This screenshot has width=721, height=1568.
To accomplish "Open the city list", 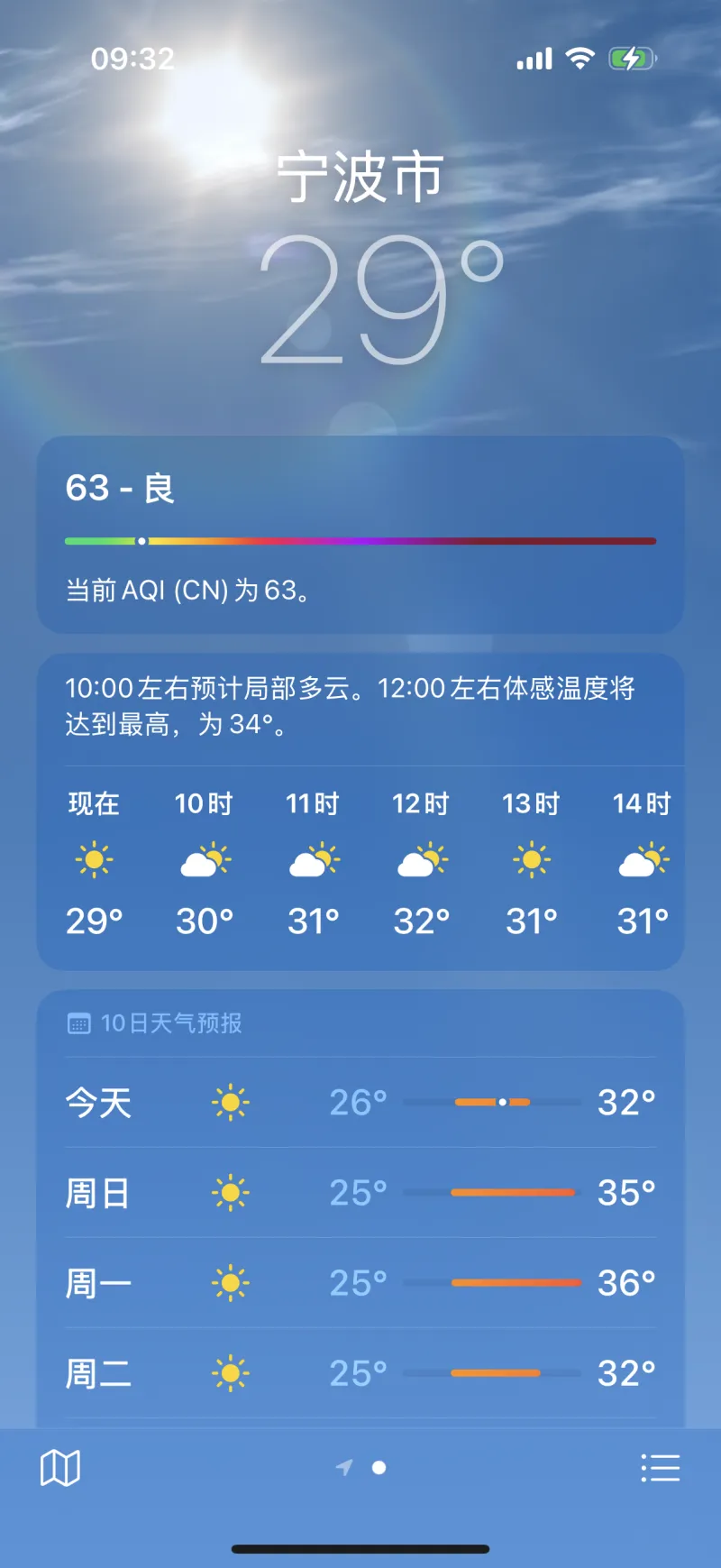I will click(x=660, y=1468).
